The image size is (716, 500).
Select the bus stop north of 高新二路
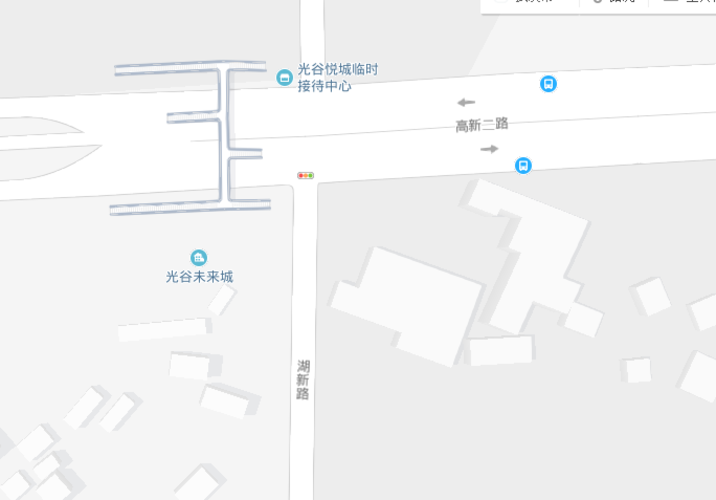[x=548, y=84]
